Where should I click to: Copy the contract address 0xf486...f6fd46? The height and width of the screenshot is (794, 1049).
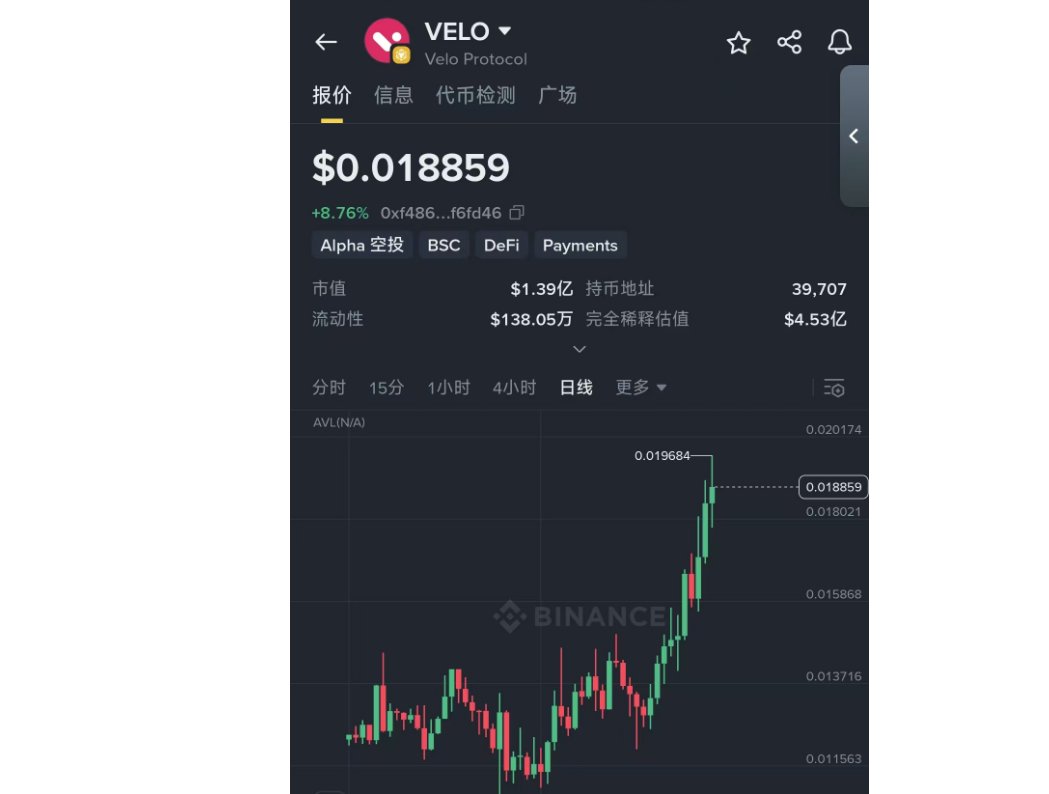517,213
